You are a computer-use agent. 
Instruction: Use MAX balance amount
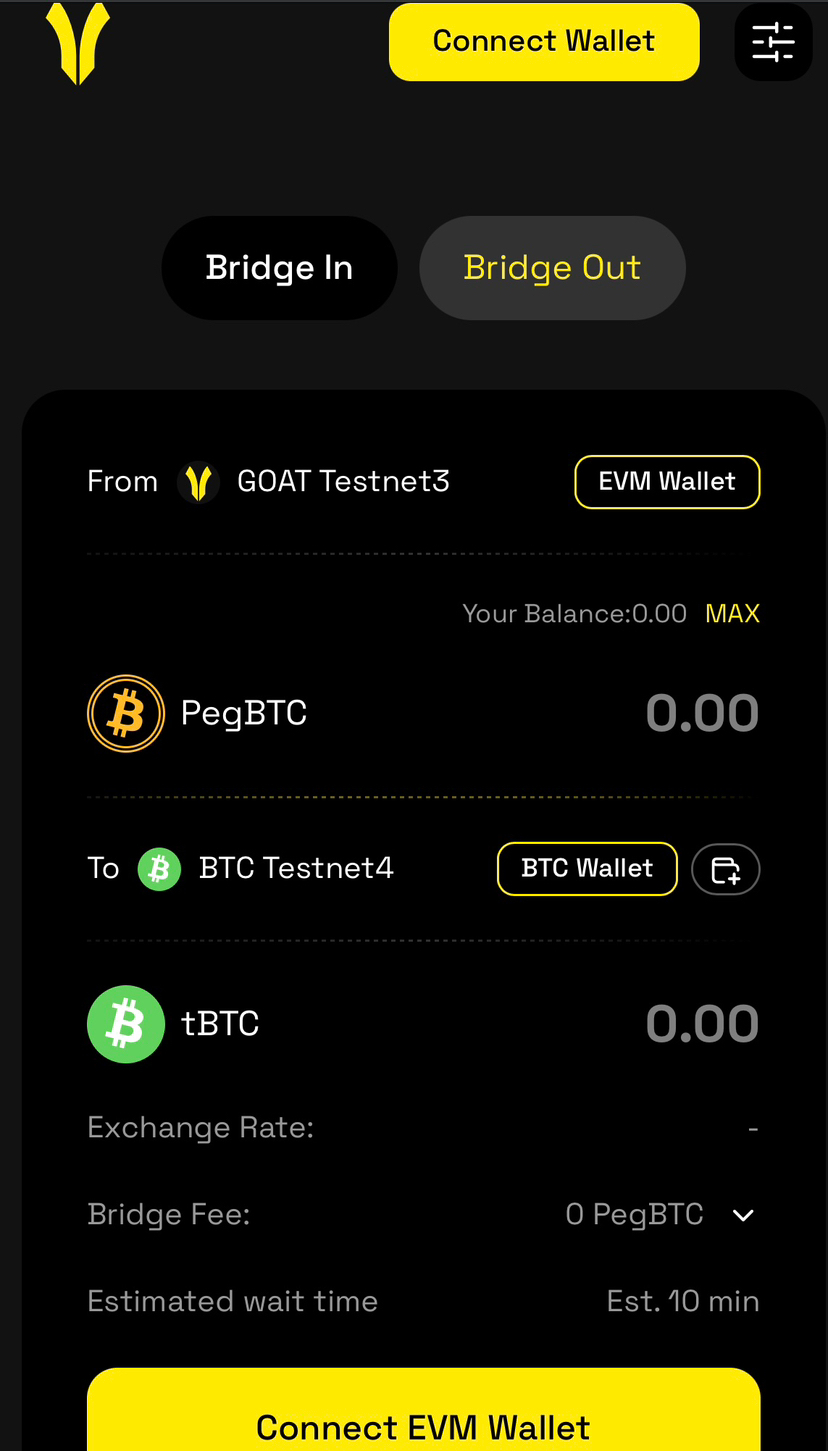pyautogui.click(x=732, y=614)
